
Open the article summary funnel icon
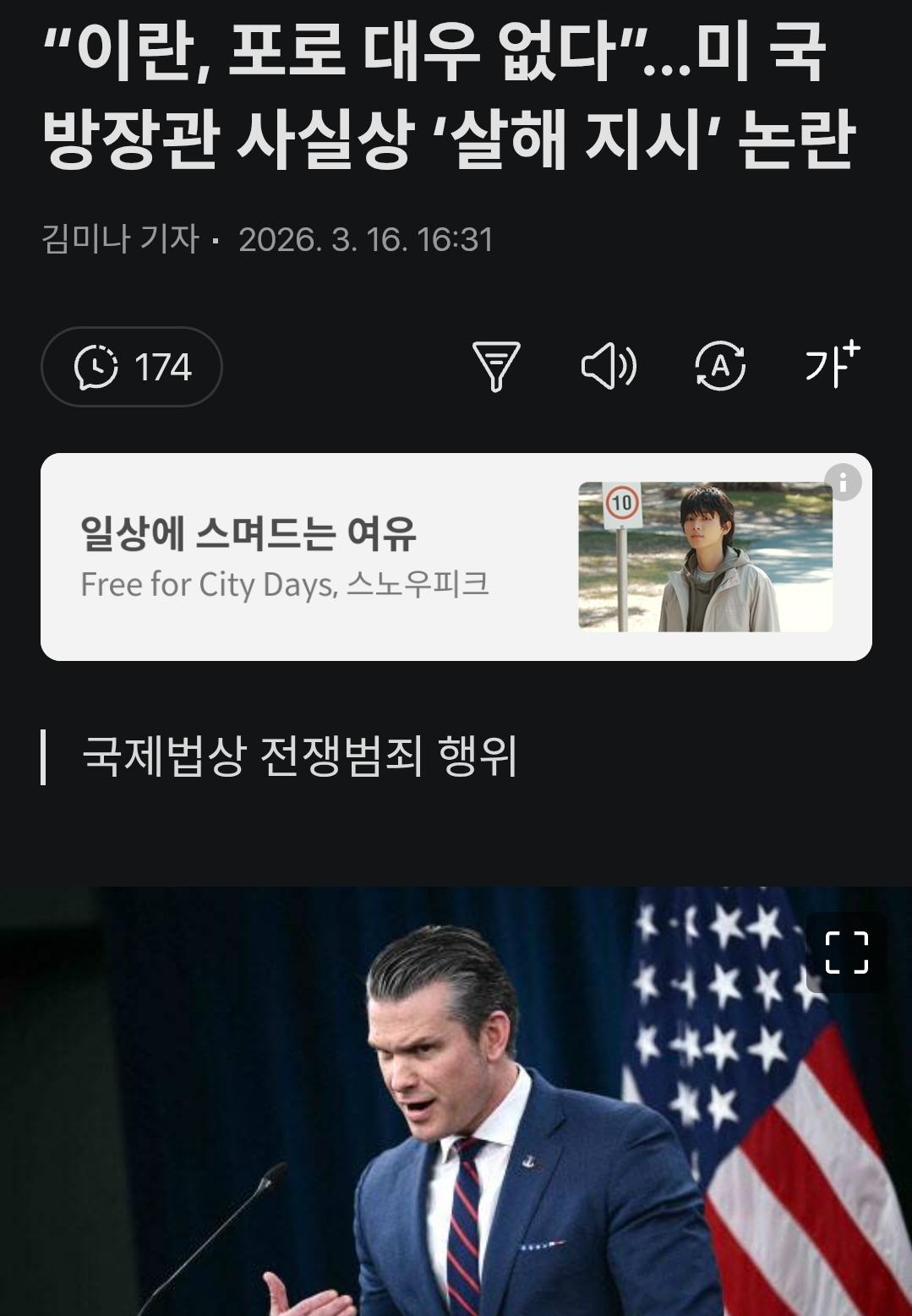pyautogui.click(x=496, y=367)
